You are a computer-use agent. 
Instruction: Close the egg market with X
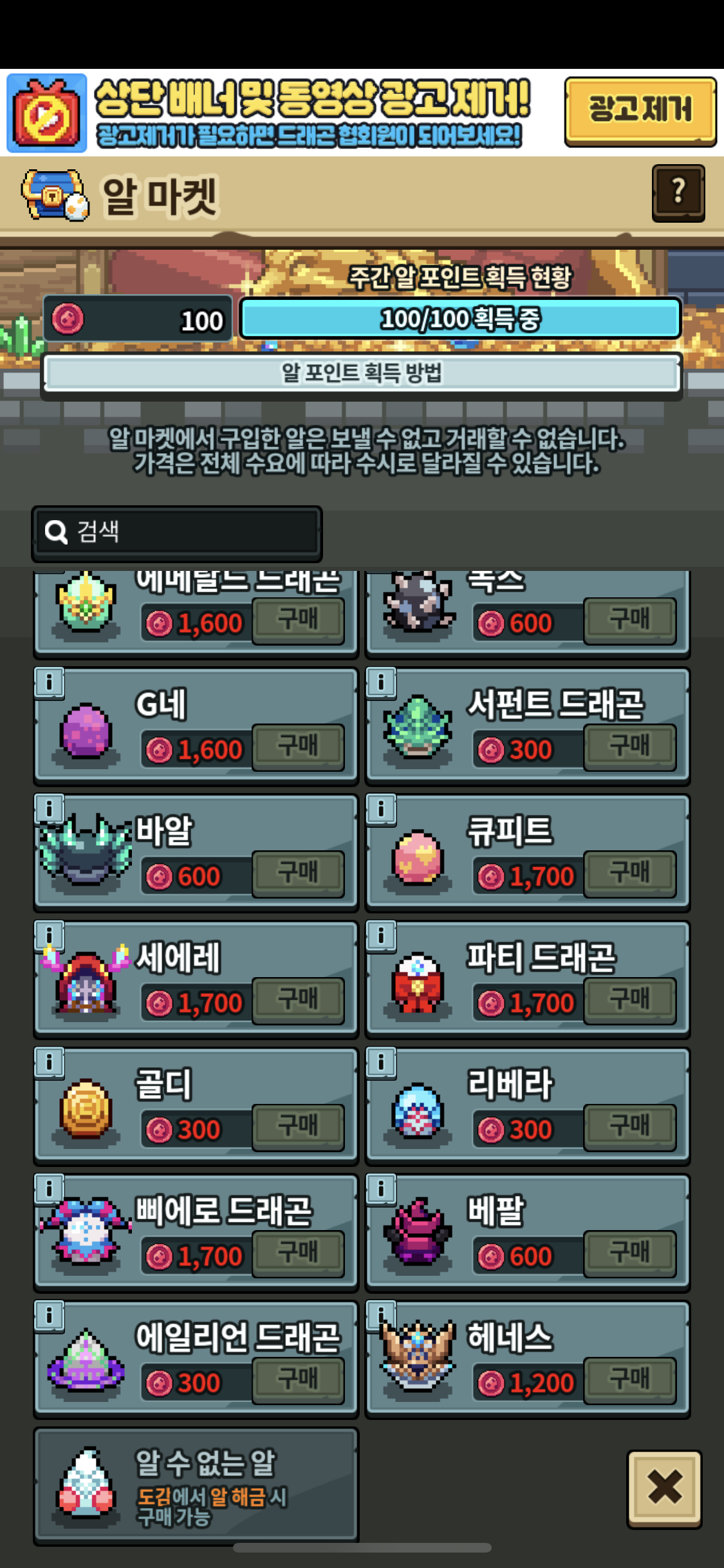[664, 1488]
